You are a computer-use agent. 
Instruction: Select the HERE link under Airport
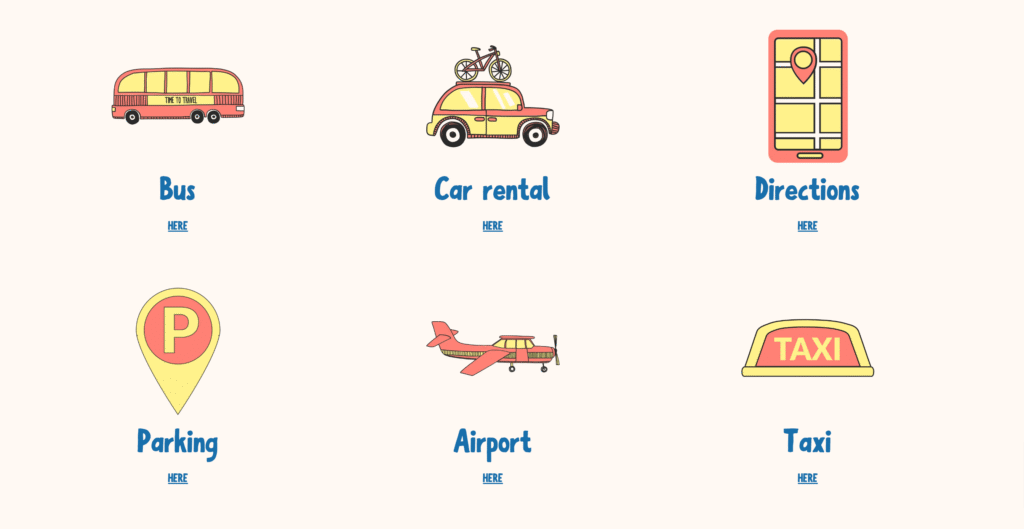492,478
